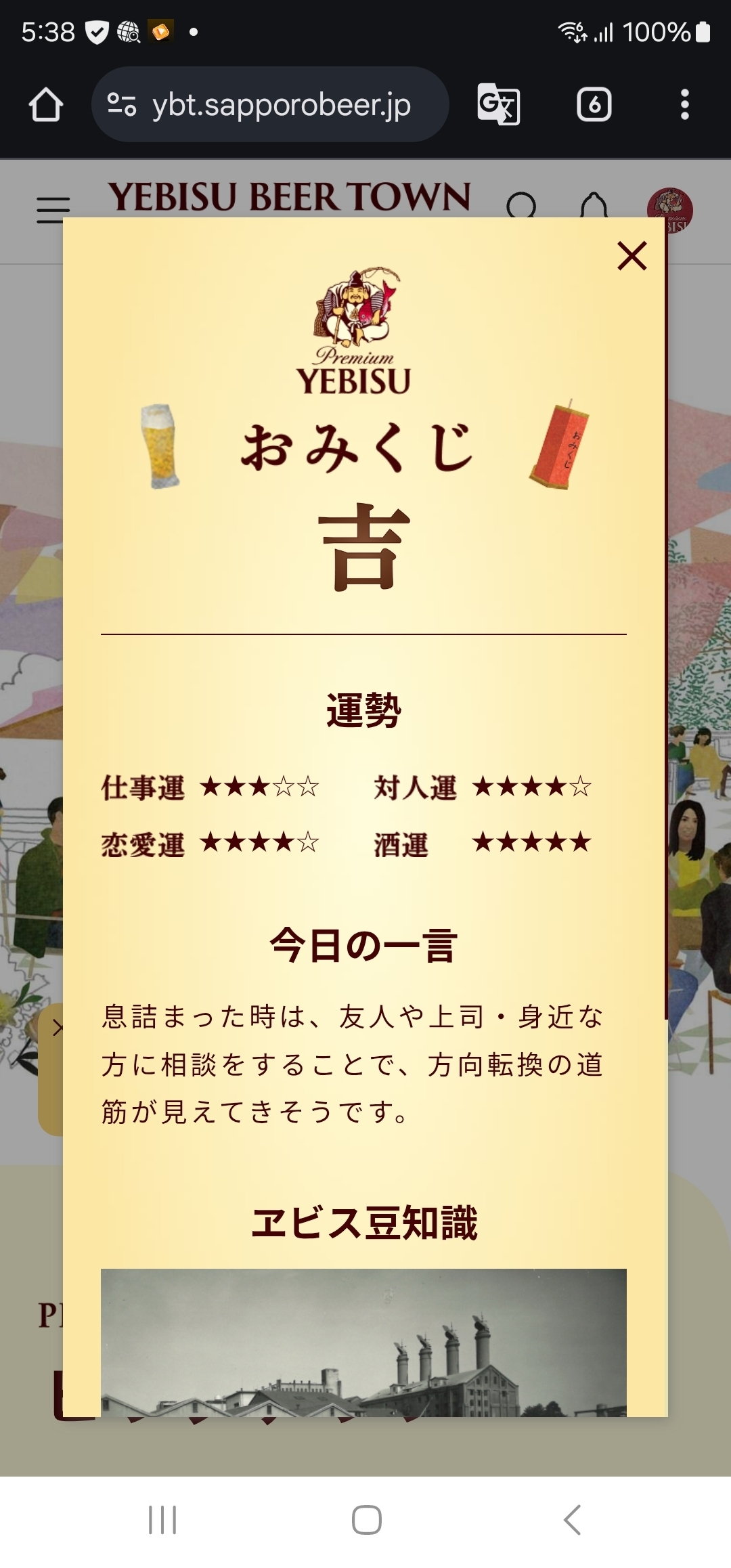The width and height of the screenshot is (731, 1568).
Task: Open the browser home page
Action: pos(46,105)
